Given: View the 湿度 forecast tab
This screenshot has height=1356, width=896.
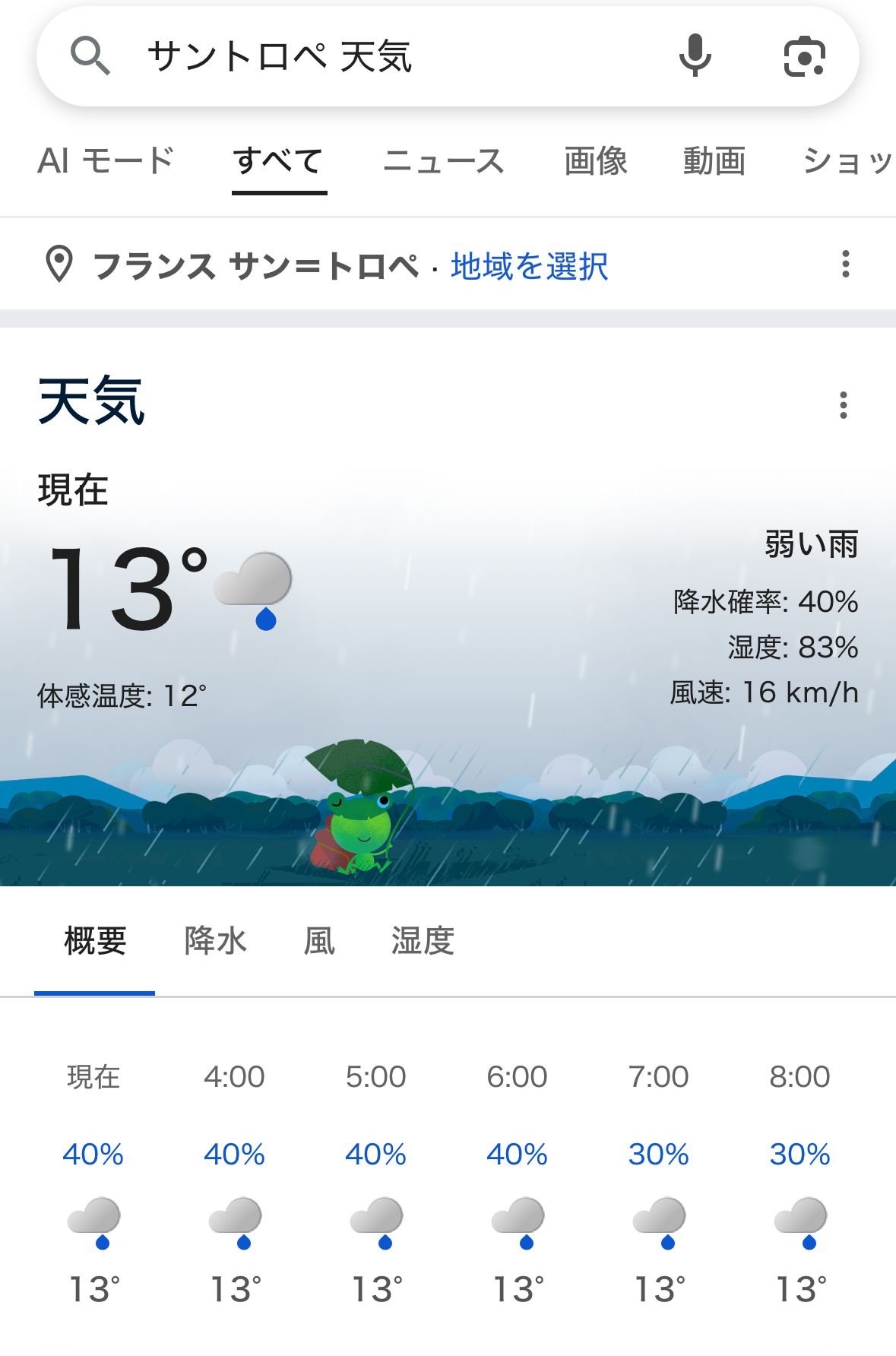Looking at the screenshot, I should tap(423, 941).
